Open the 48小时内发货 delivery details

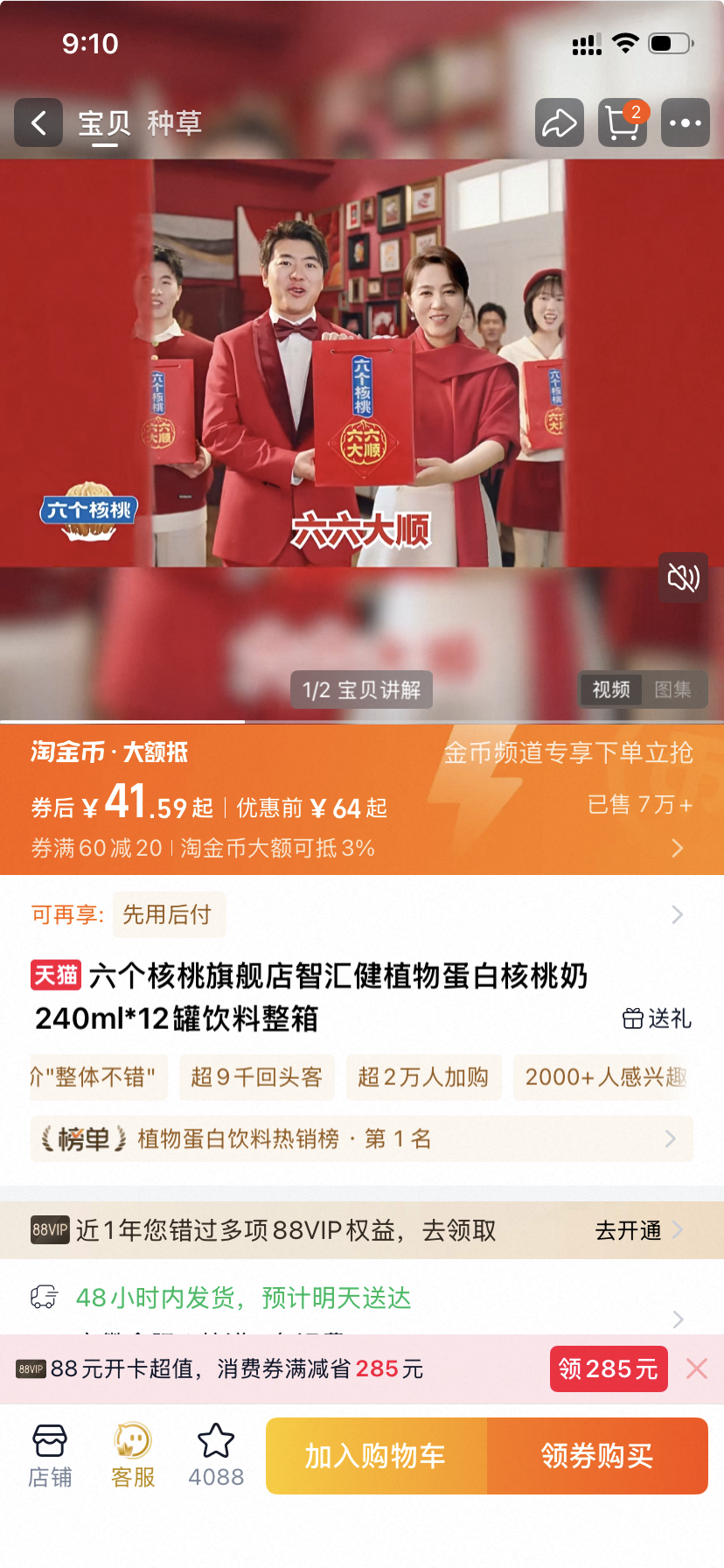[362, 1298]
